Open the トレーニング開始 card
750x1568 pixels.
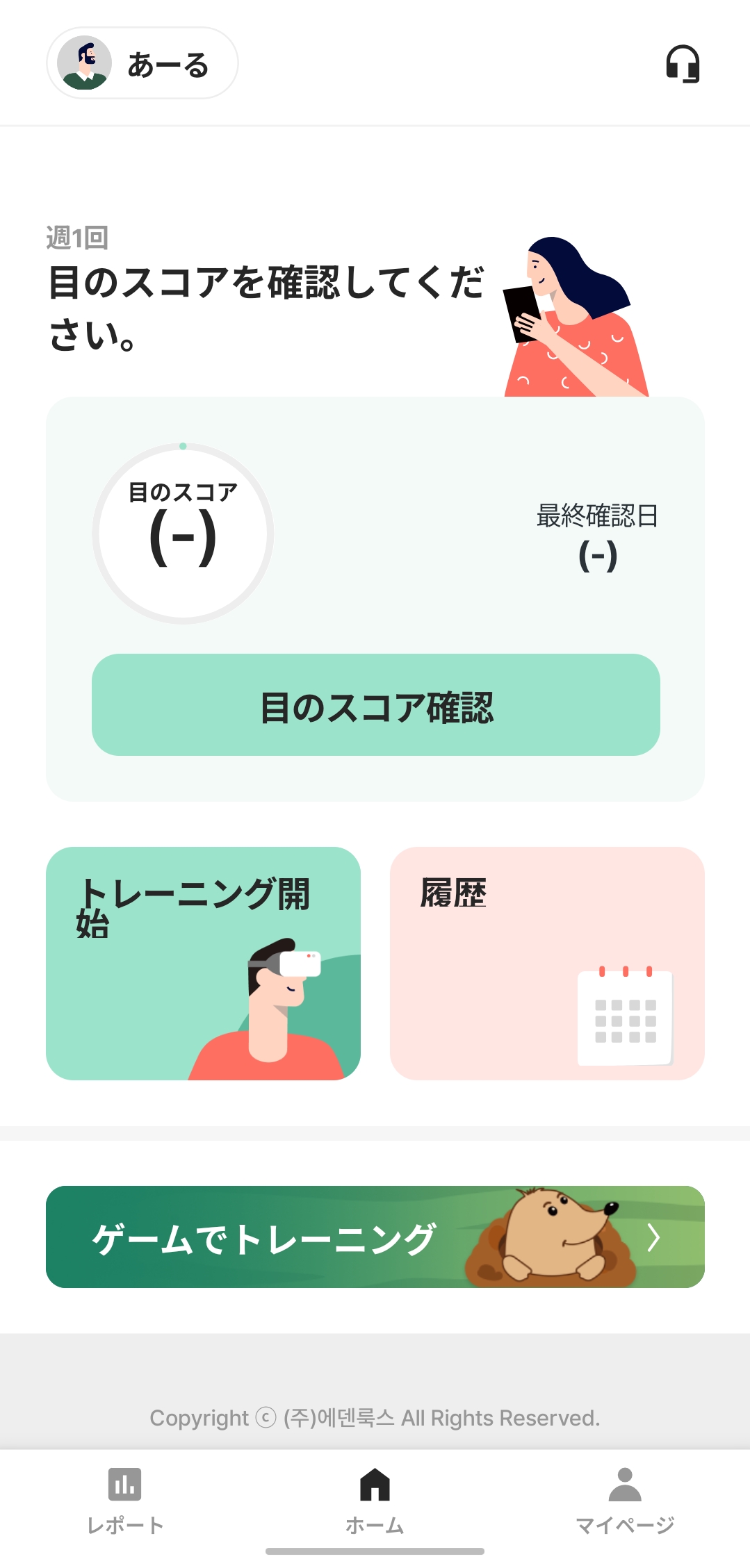[203, 963]
